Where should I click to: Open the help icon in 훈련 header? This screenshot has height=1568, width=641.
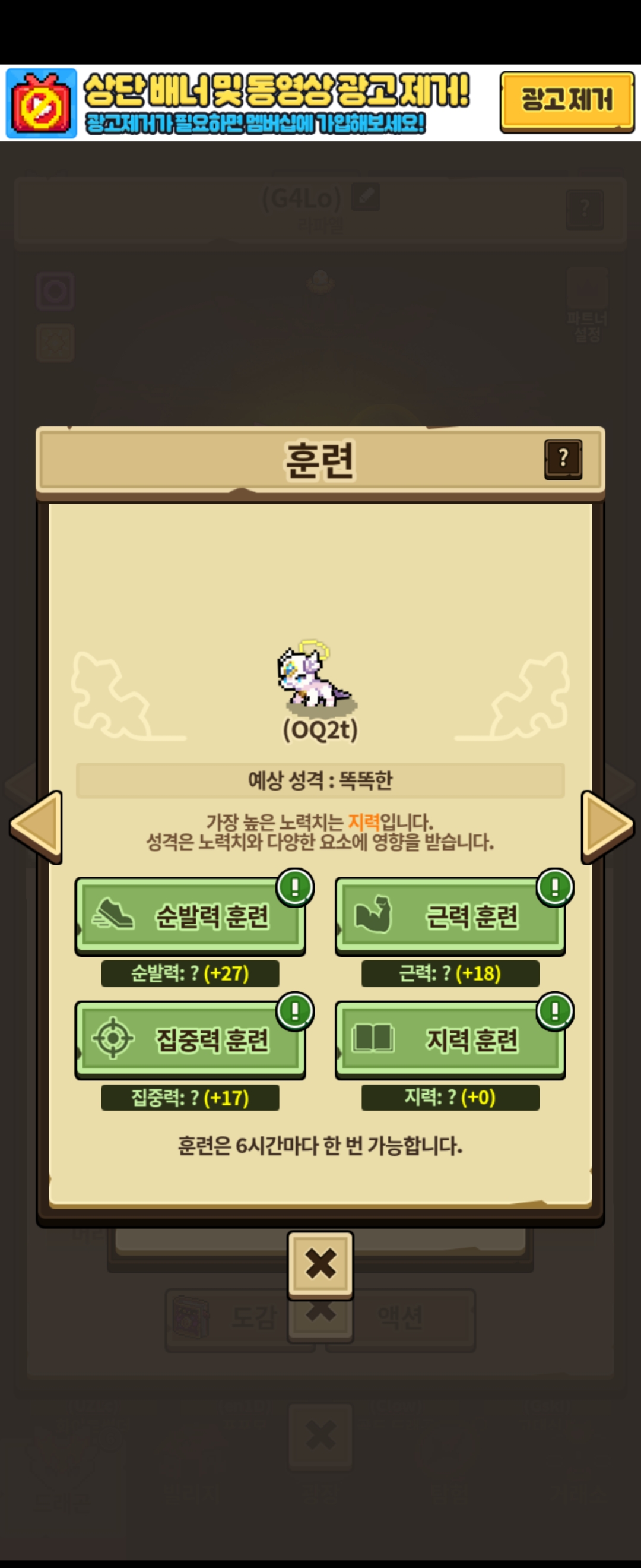(563, 459)
